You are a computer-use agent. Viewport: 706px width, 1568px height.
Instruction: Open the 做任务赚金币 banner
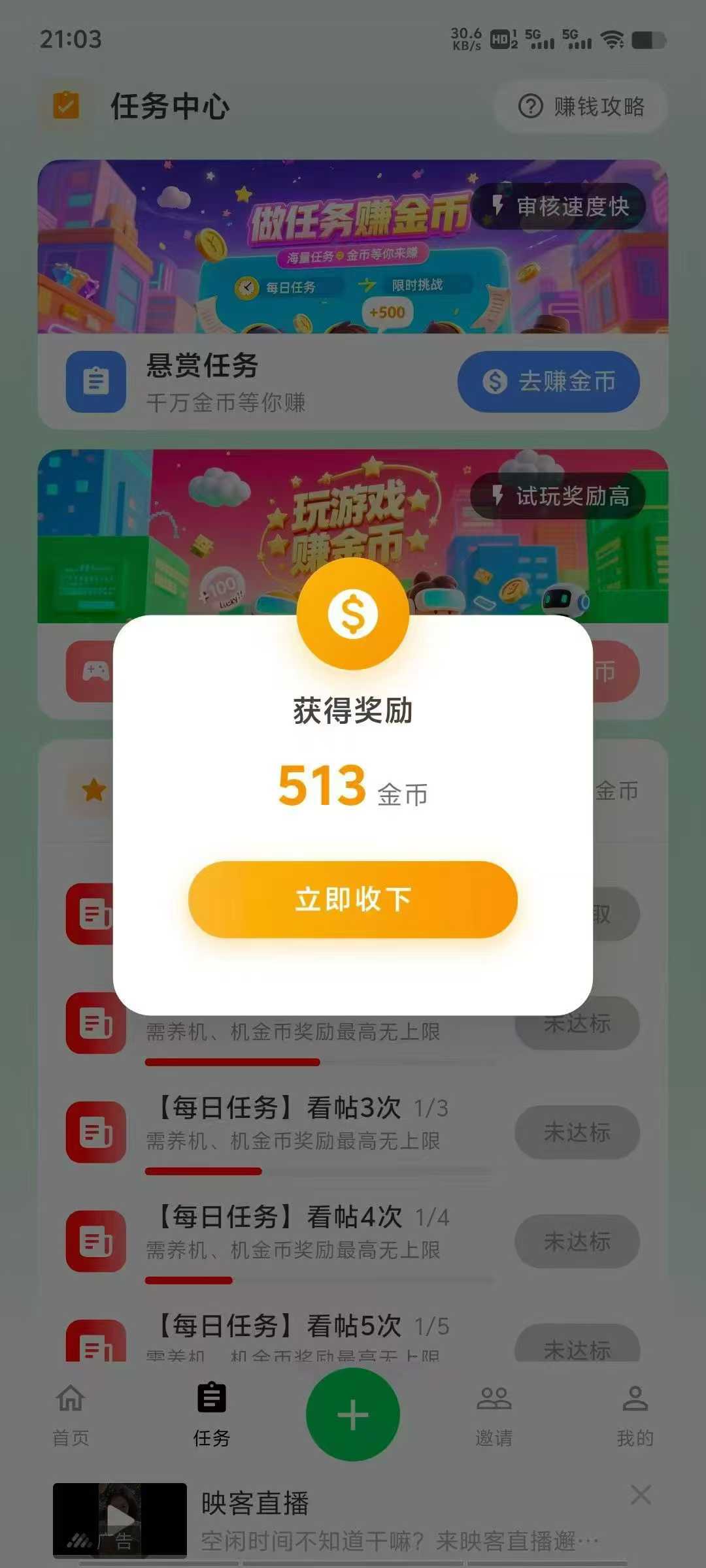(353, 247)
